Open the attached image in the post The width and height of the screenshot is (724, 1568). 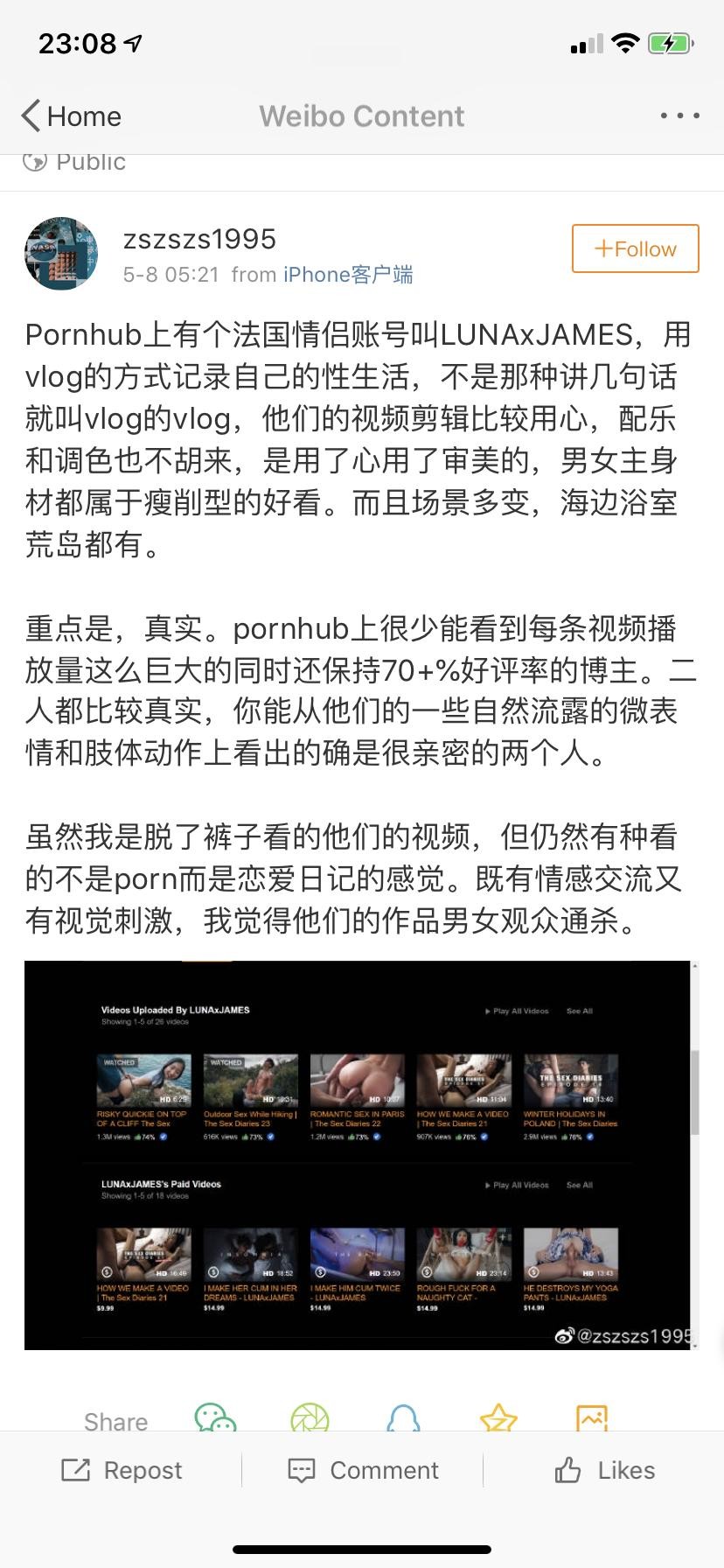[x=359, y=1155]
